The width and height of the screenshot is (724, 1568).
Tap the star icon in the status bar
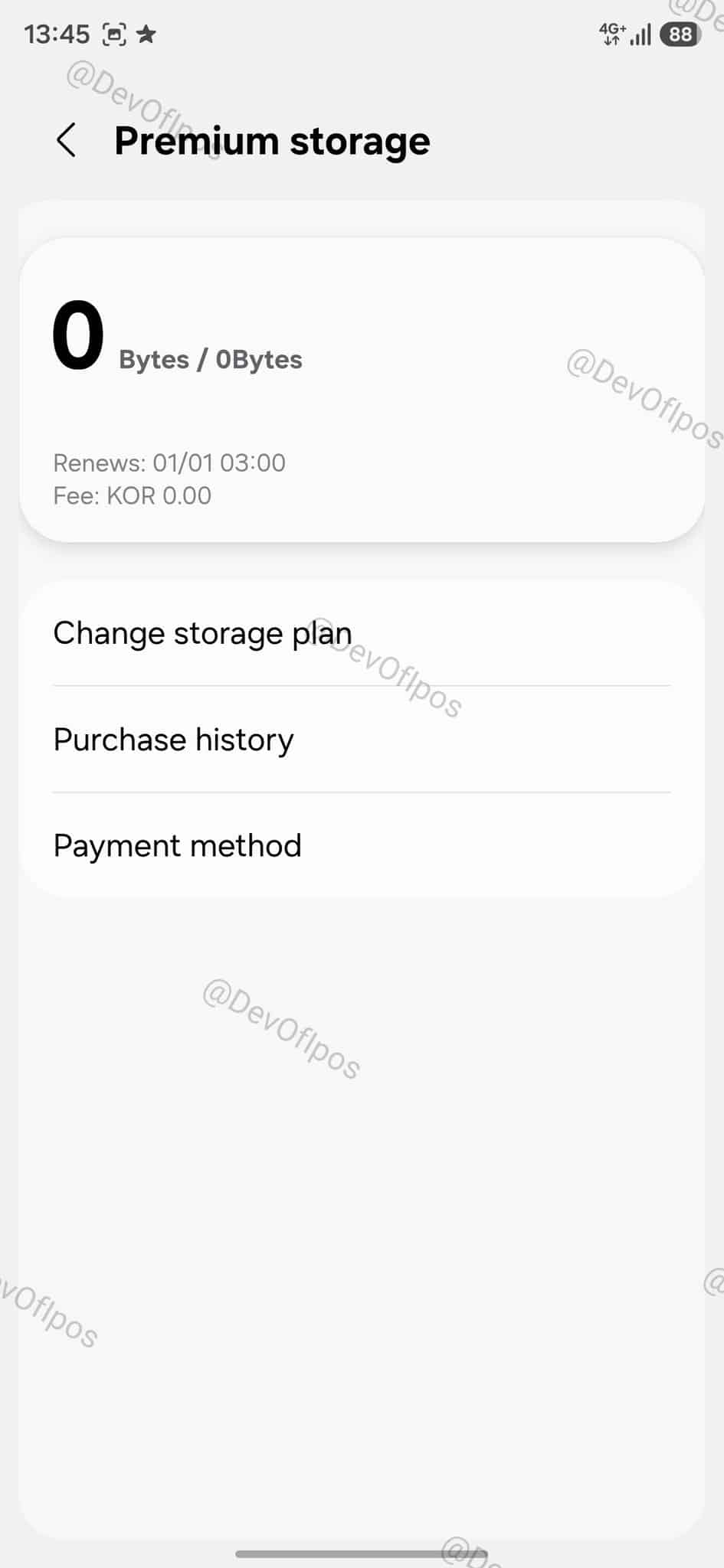[x=148, y=34]
